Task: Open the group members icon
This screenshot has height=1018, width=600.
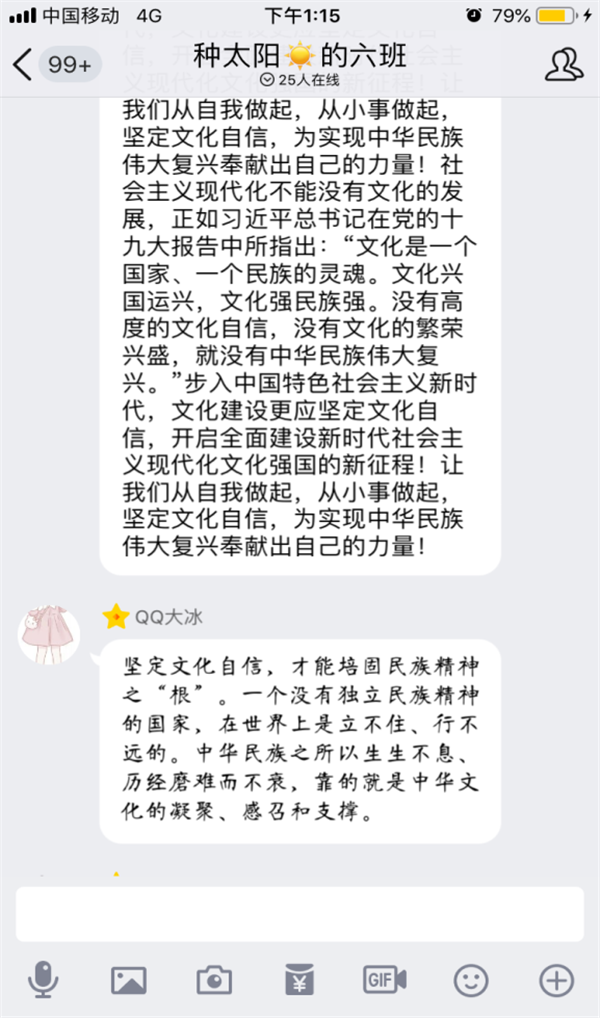Action: click(564, 65)
